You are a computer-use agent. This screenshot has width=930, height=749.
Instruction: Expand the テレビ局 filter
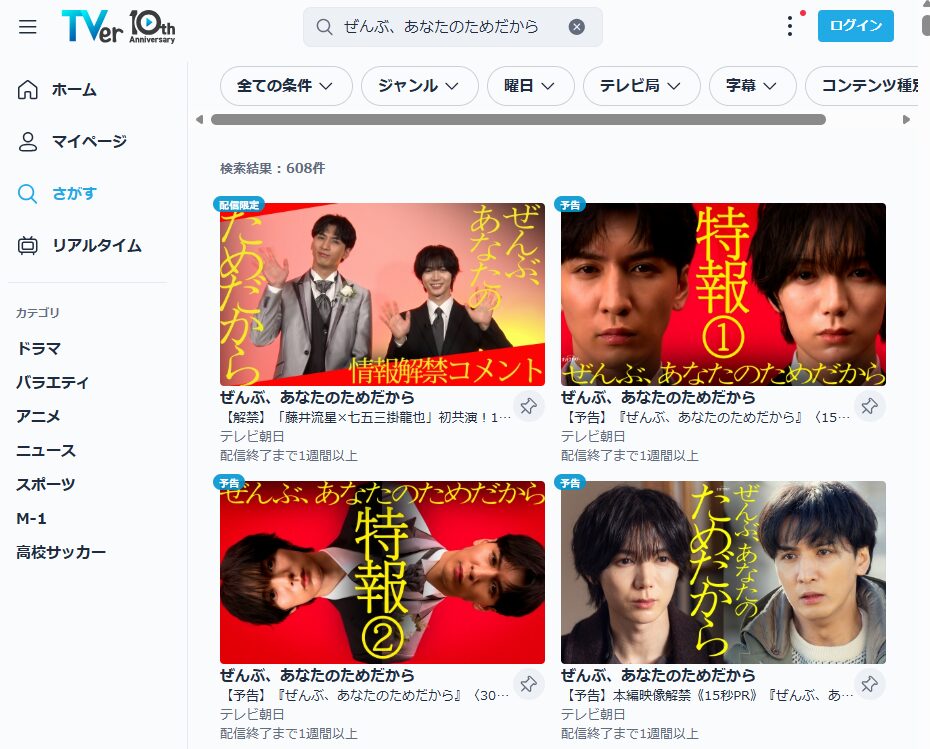point(640,86)
